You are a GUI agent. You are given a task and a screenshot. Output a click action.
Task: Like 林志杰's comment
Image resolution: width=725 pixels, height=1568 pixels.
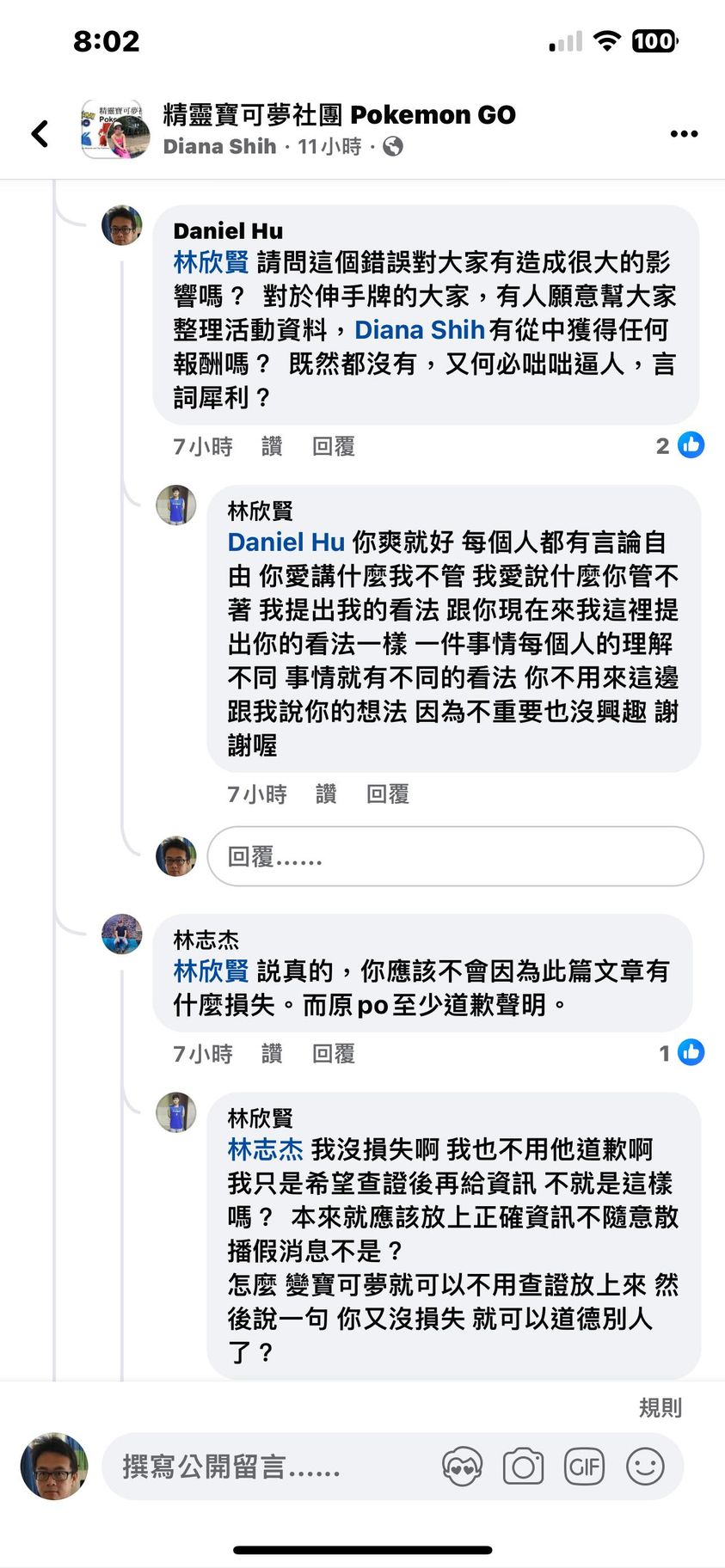tap(271, 1053)
